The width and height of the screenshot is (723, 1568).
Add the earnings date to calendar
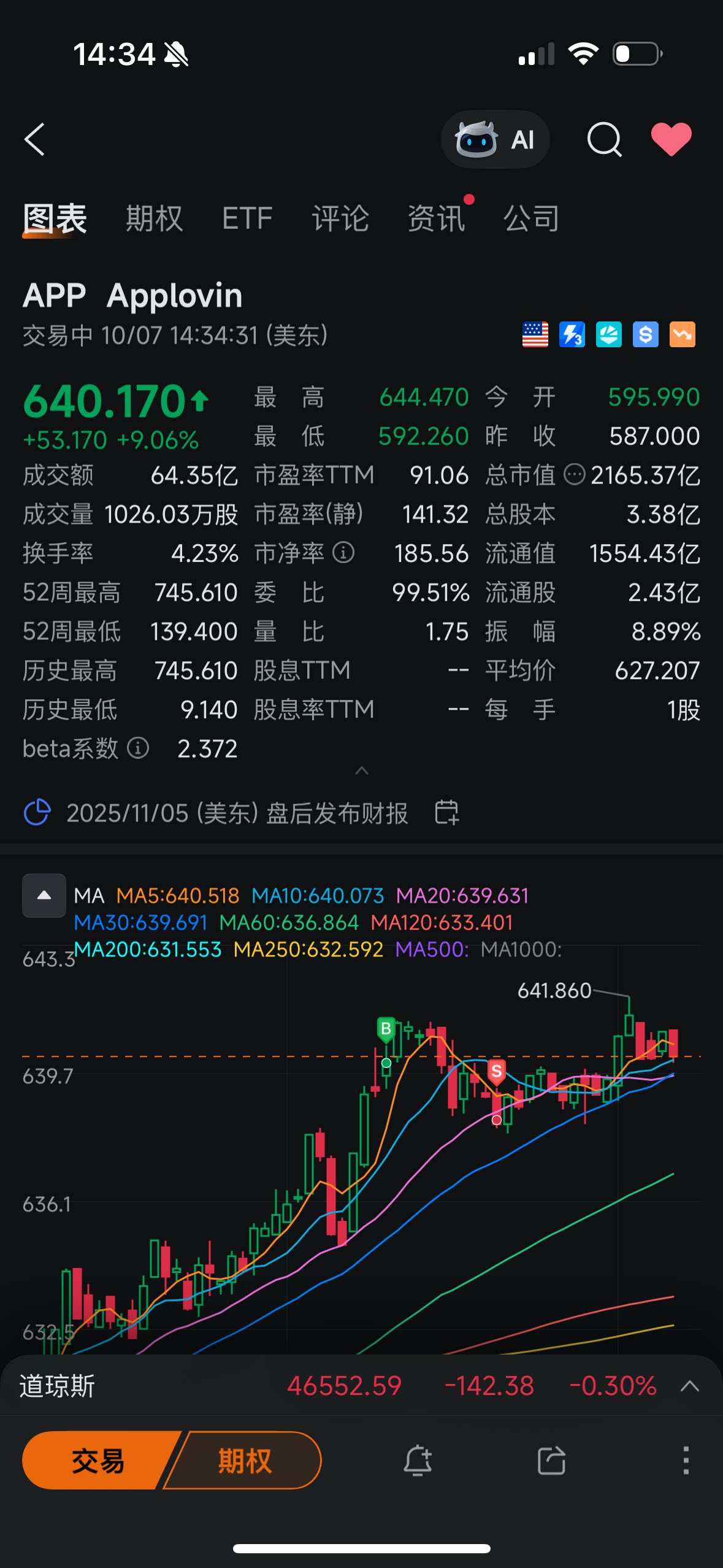(446, 813)
